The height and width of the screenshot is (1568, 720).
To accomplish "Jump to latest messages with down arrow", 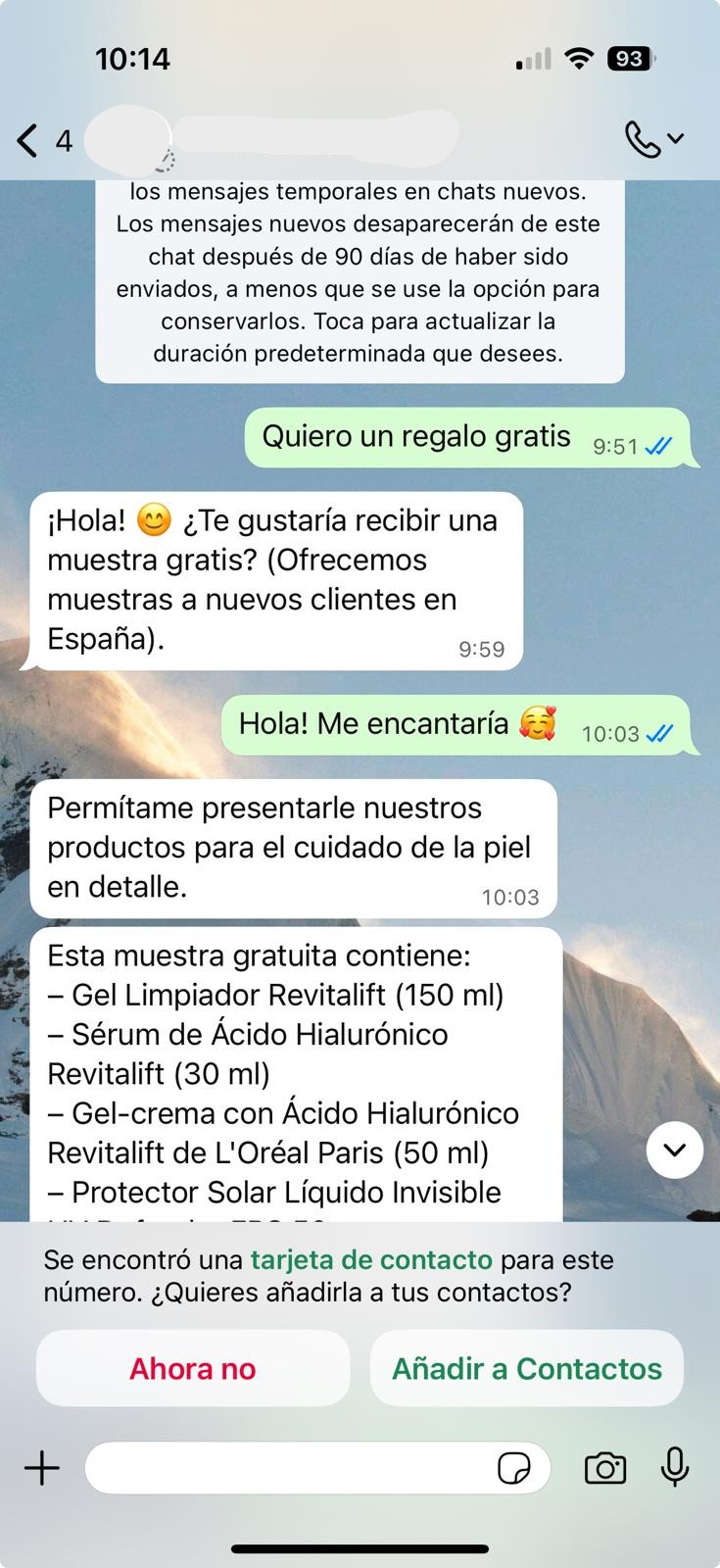I will [675, 1150].
